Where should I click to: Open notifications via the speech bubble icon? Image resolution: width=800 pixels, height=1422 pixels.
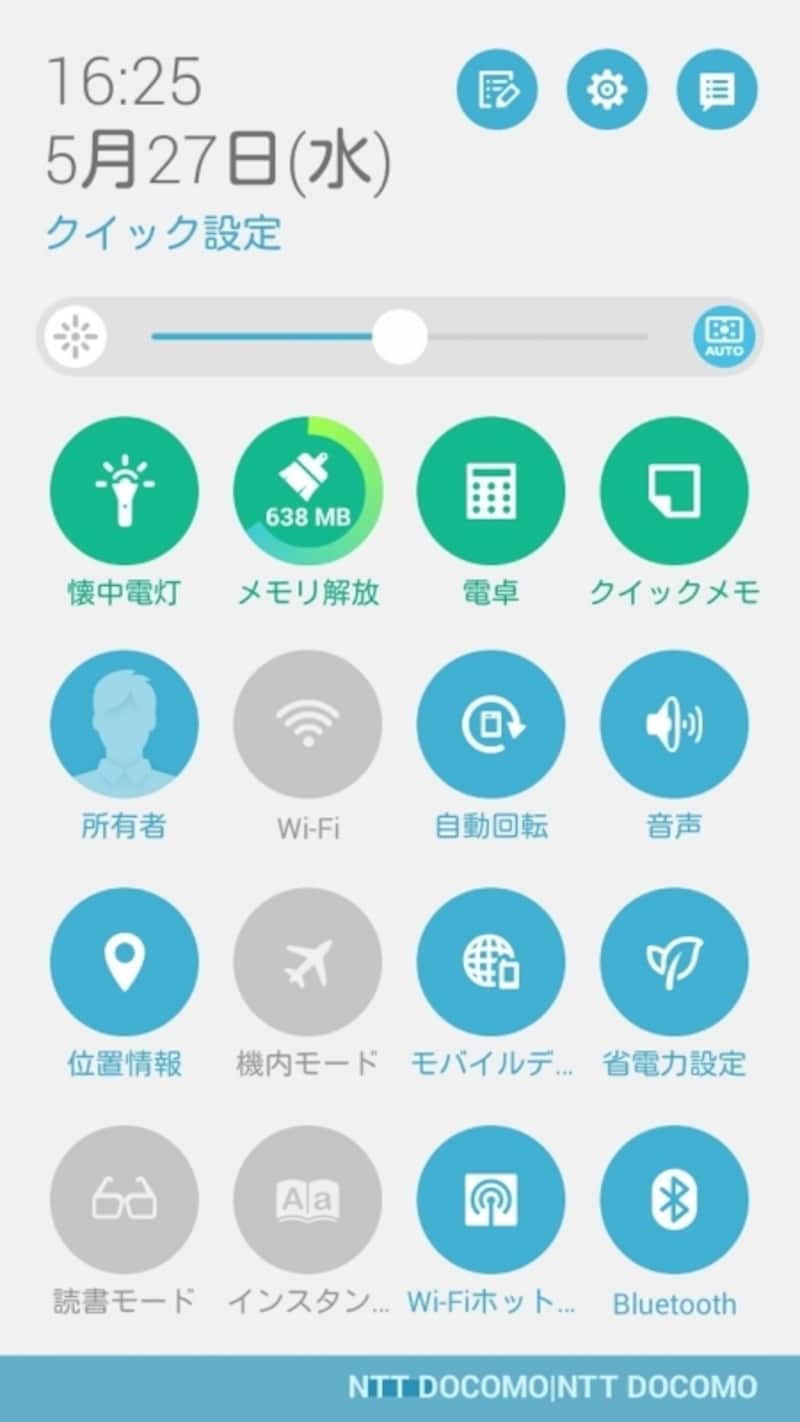[x=716, y=90]
